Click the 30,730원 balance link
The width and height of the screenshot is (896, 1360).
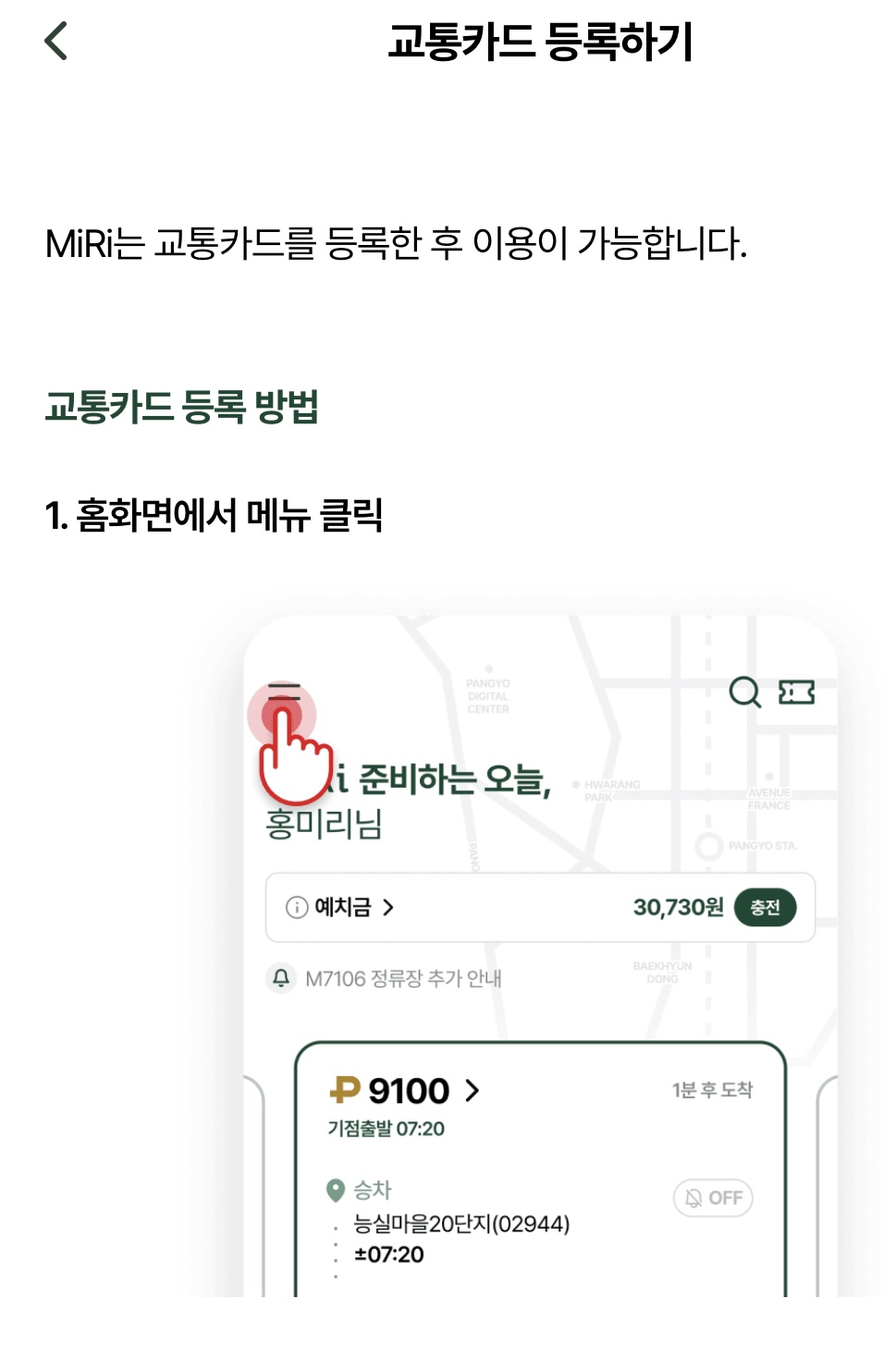[678, 907]
